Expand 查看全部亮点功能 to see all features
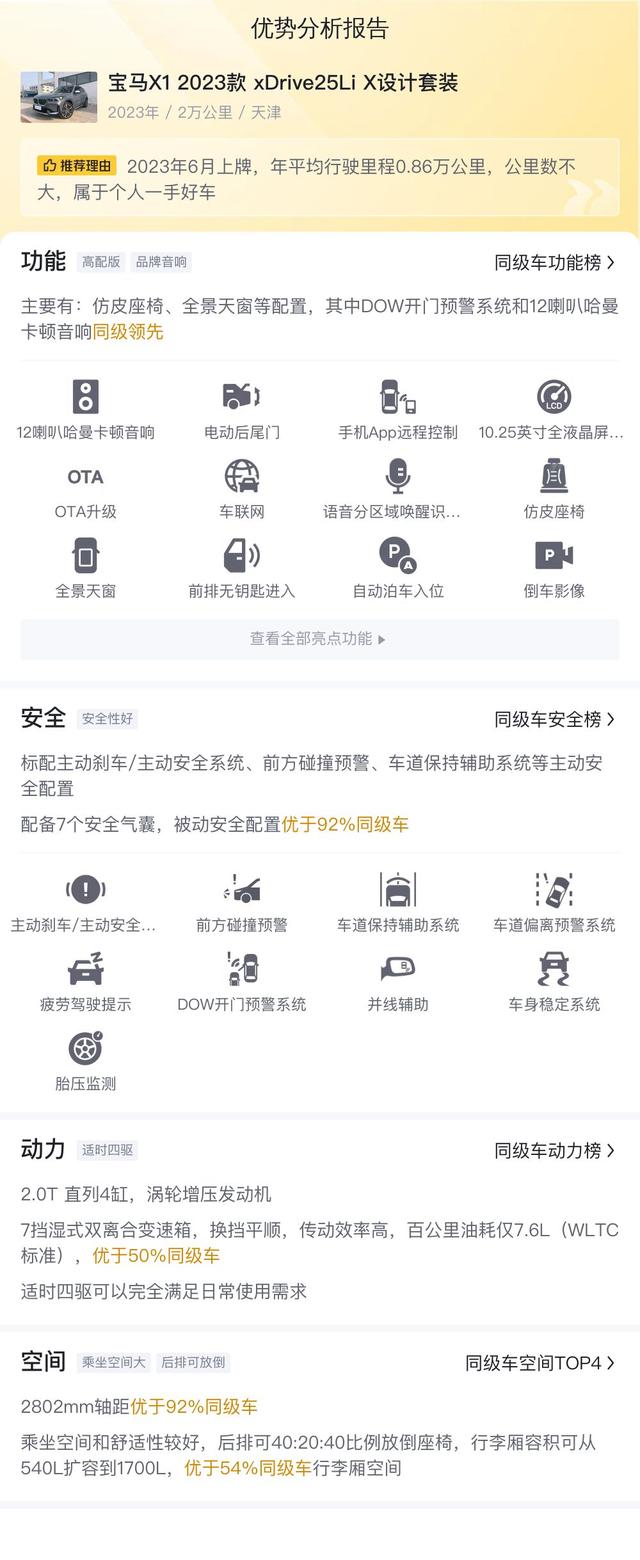Image resolution: width=640 pixels, height=1560 pixels. [x=318, y=639]
